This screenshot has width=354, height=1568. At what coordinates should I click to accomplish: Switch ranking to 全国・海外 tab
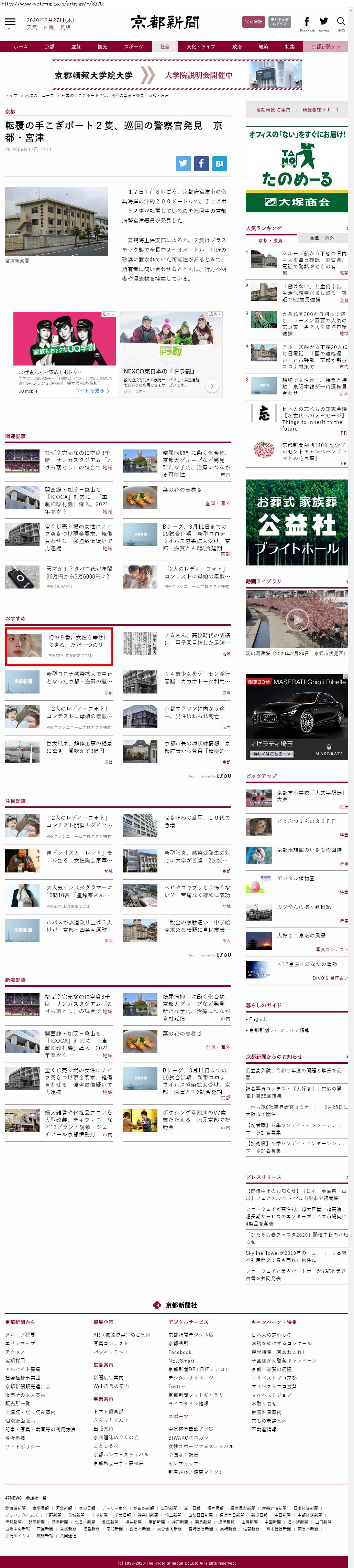point(322,237)
